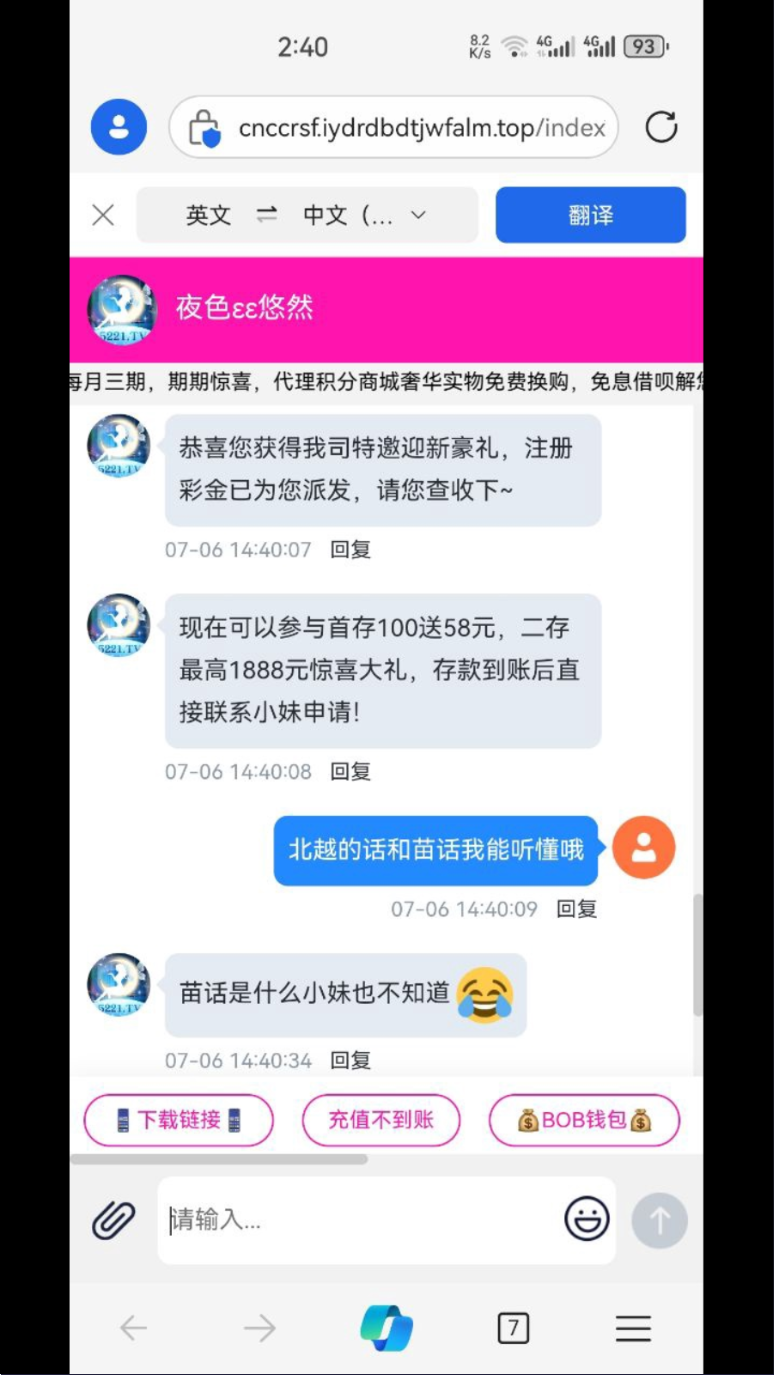Open the browser tabs switcher
This screenshot has height=1375, width=774.
click(x=513, y=1328)
